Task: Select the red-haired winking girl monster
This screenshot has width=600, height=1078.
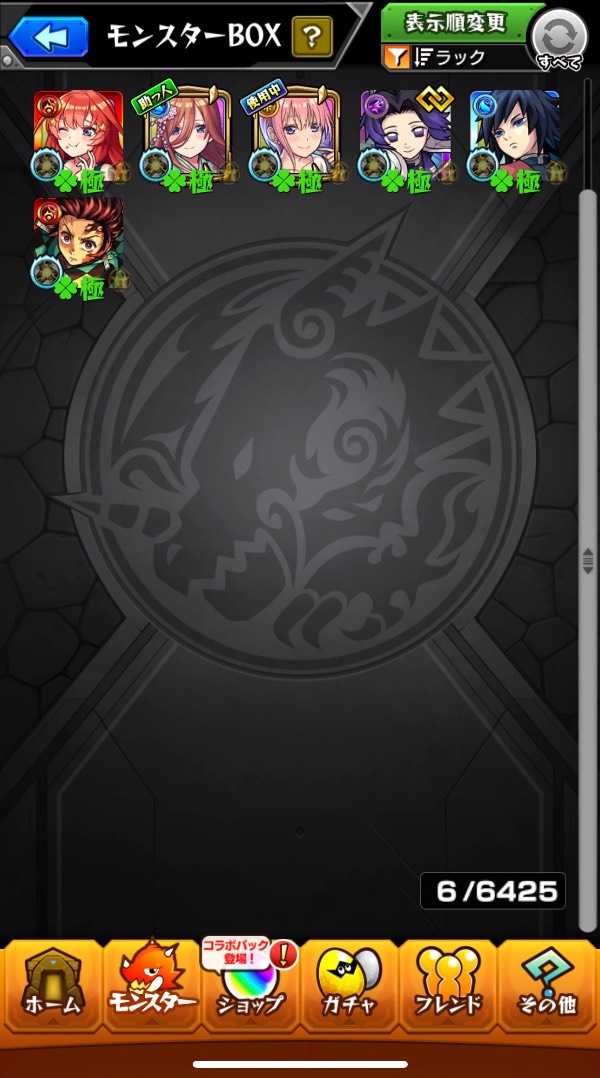Action: coord(78,139)
